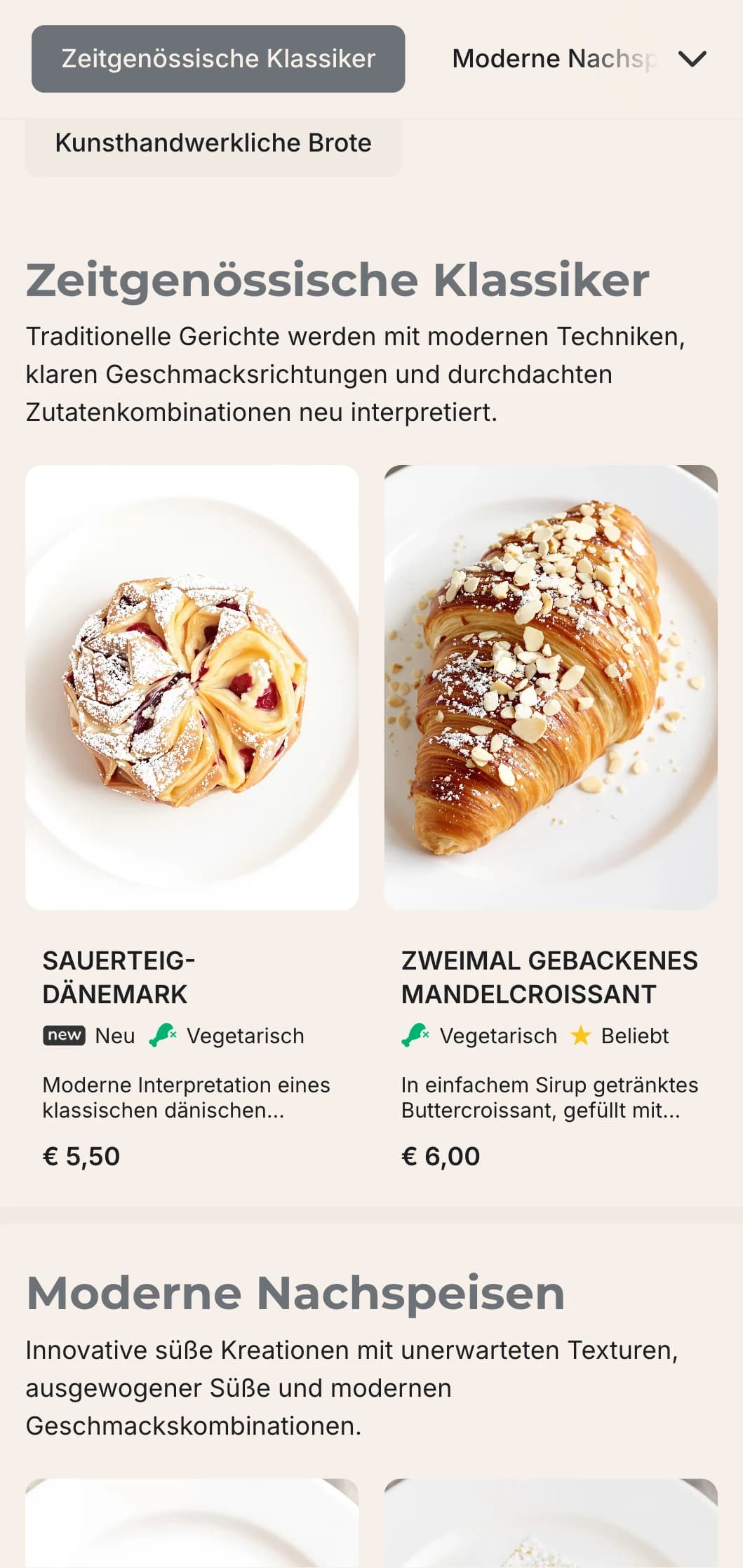Click the green Vegetarisch icon on Sauerteig-Dänemark

(x=164, y=1036)
